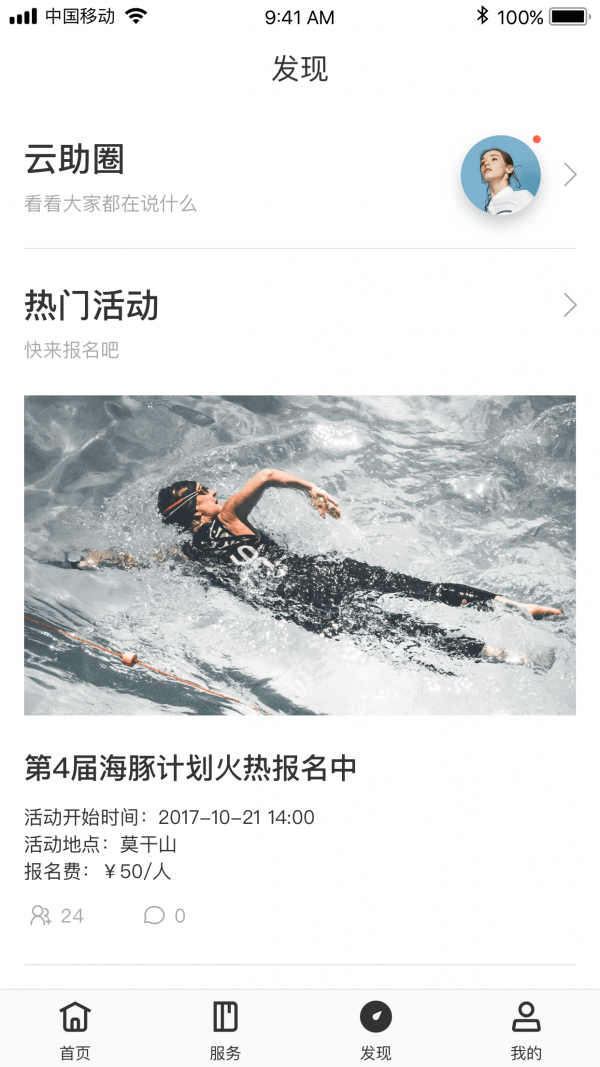Expand the 热门活动 list

click(x=569, y=305)
